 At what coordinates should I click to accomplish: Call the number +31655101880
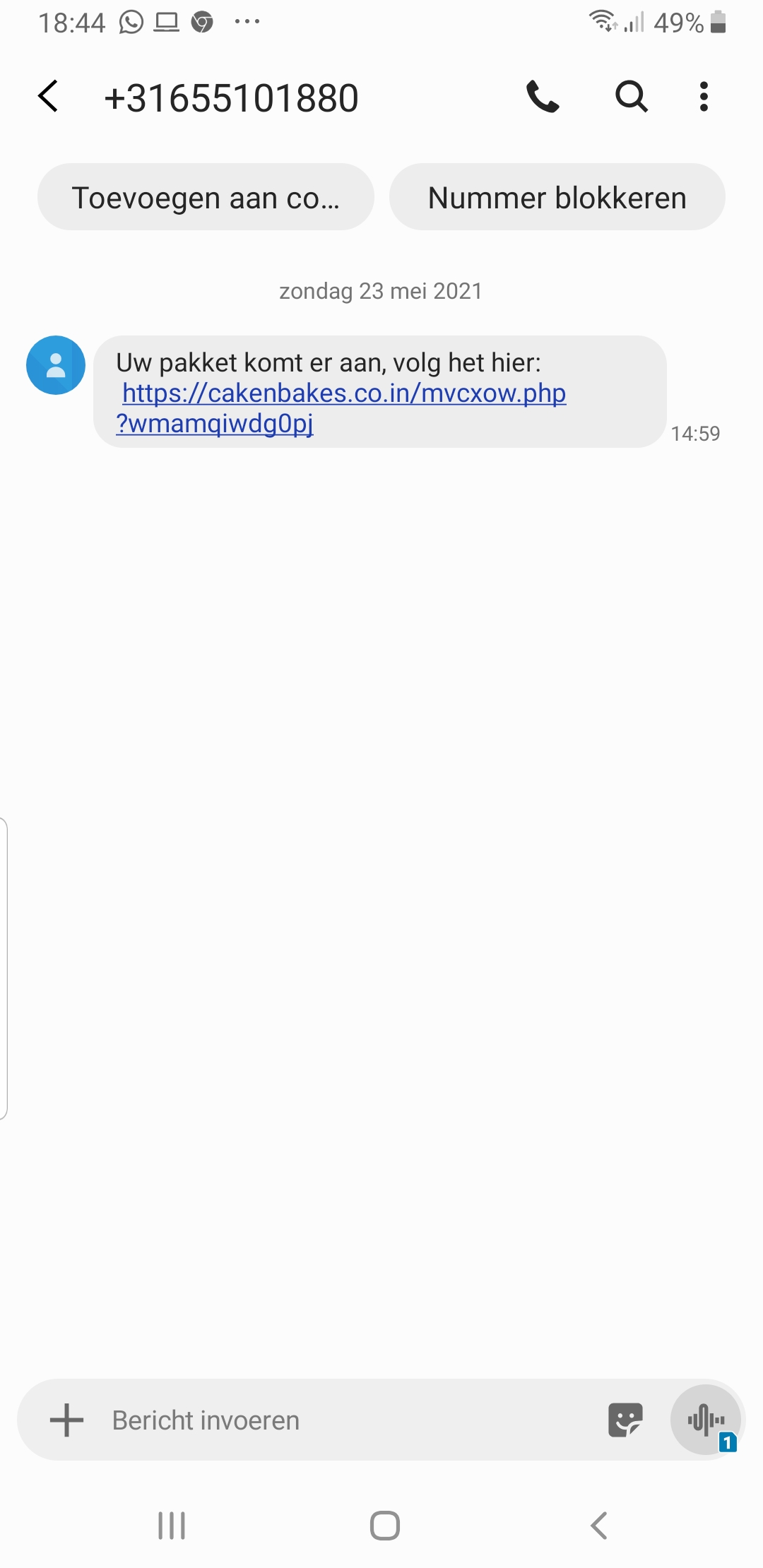pyautogui.click(x=543, y=97)
